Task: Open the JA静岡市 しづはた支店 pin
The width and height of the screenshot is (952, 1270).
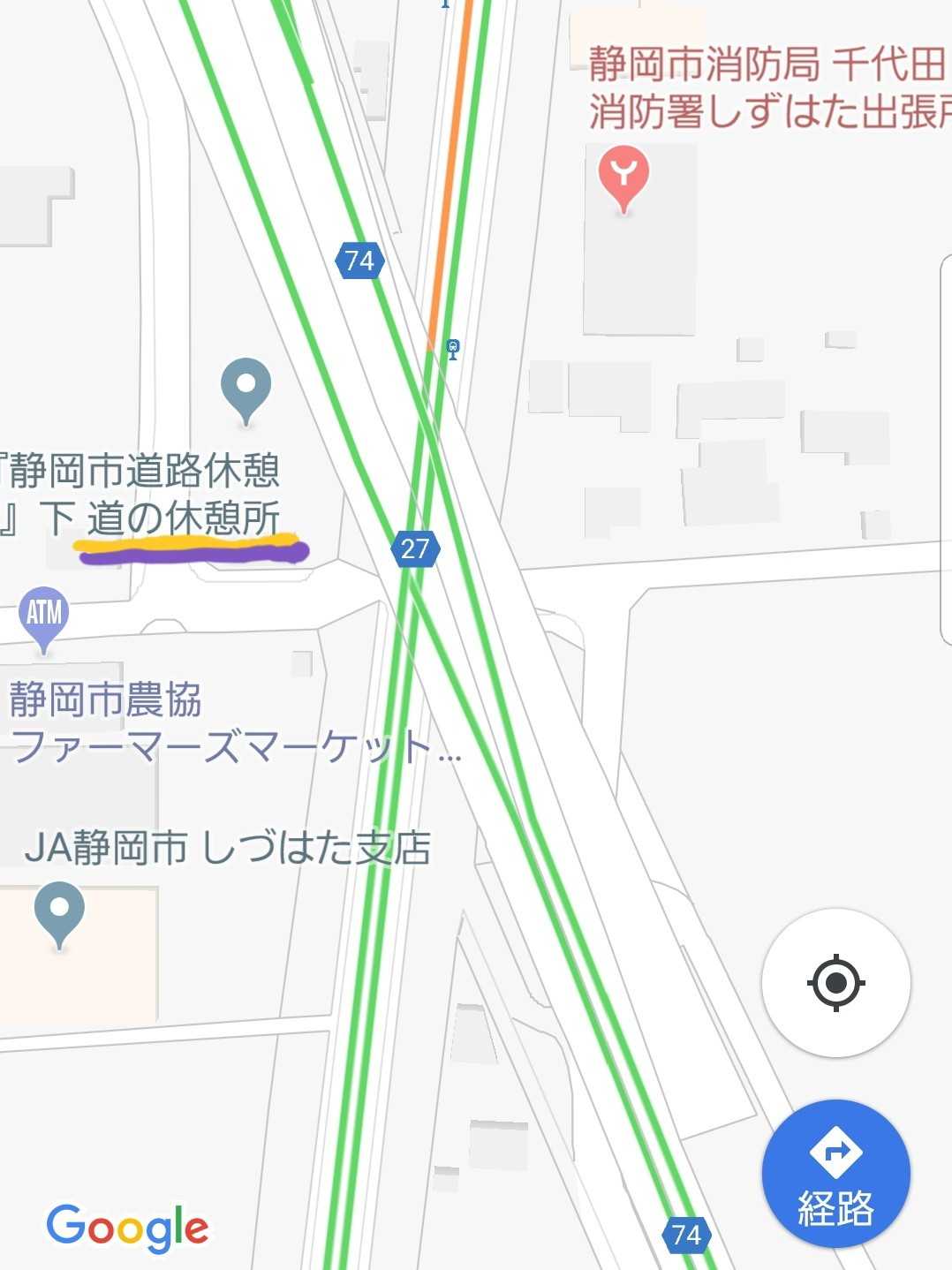Action: coord(59,911)
